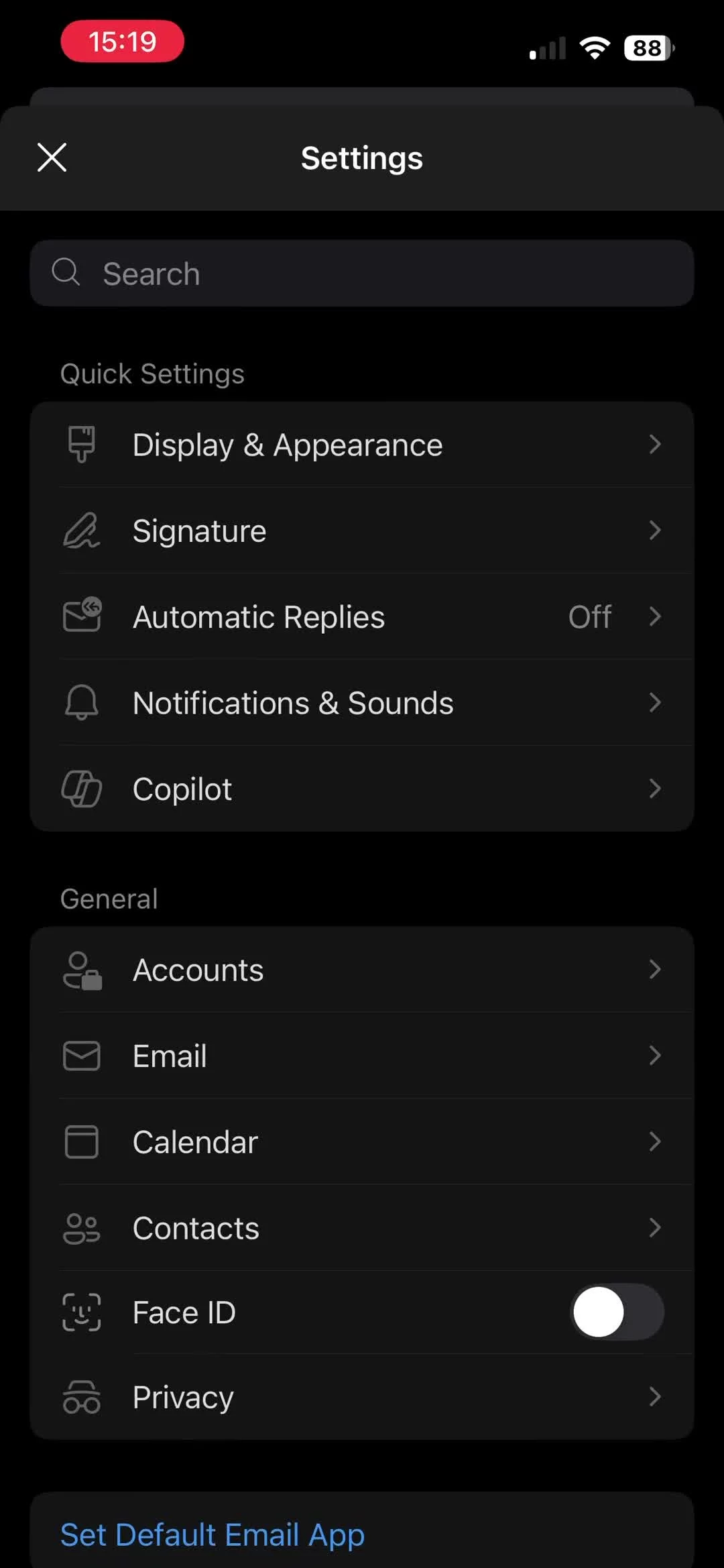The height and width of the screenshot is (1568, 724).
Task: Toggle the Face ID switch
Action: (617, 1312)
